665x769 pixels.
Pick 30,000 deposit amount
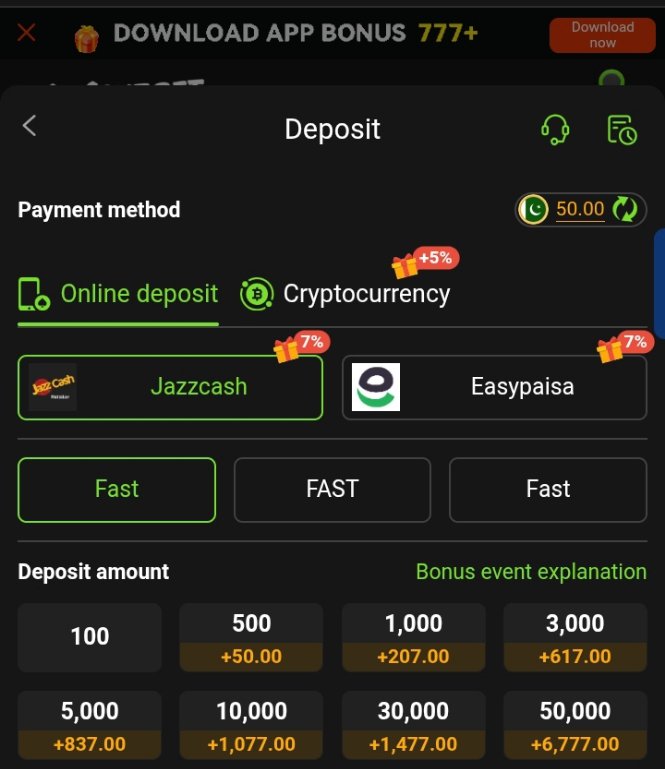pos(413,725)
